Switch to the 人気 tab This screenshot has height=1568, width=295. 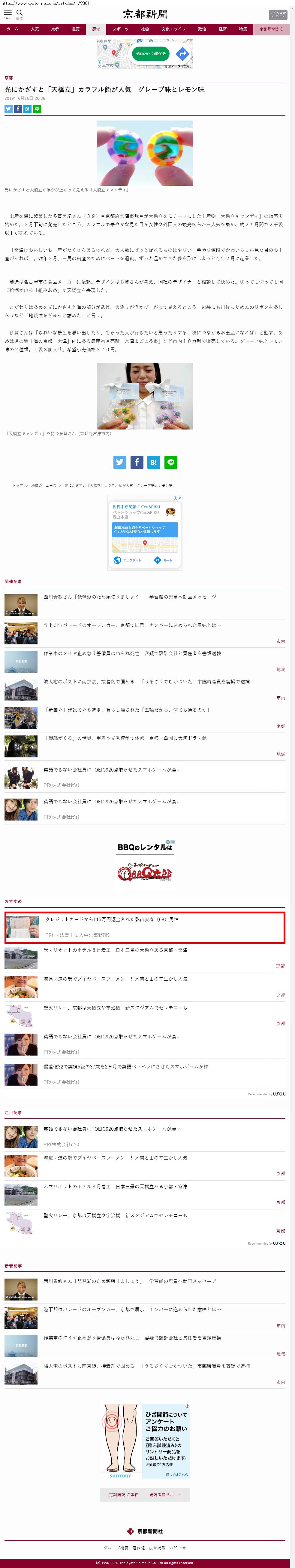point(35,29)
